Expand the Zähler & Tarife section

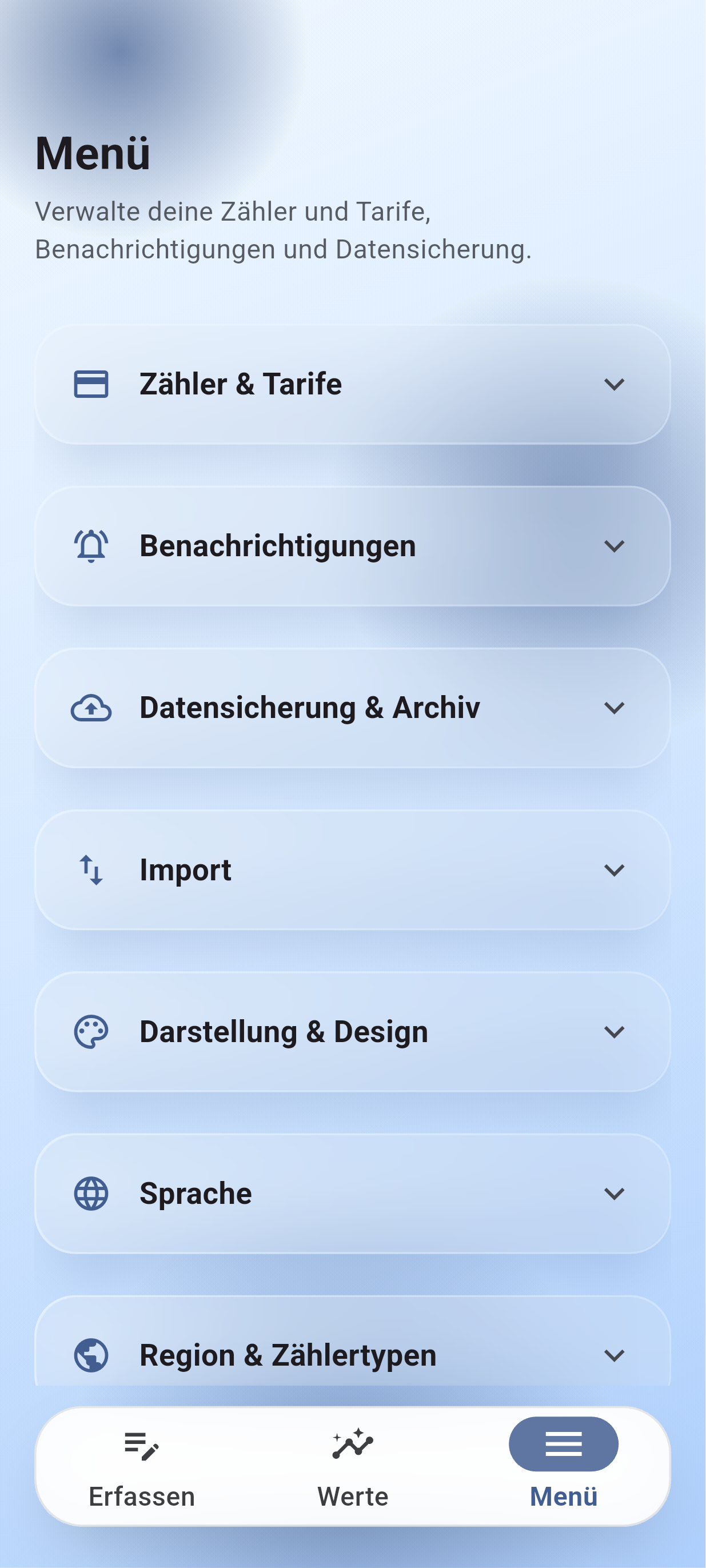pos(613,384)
